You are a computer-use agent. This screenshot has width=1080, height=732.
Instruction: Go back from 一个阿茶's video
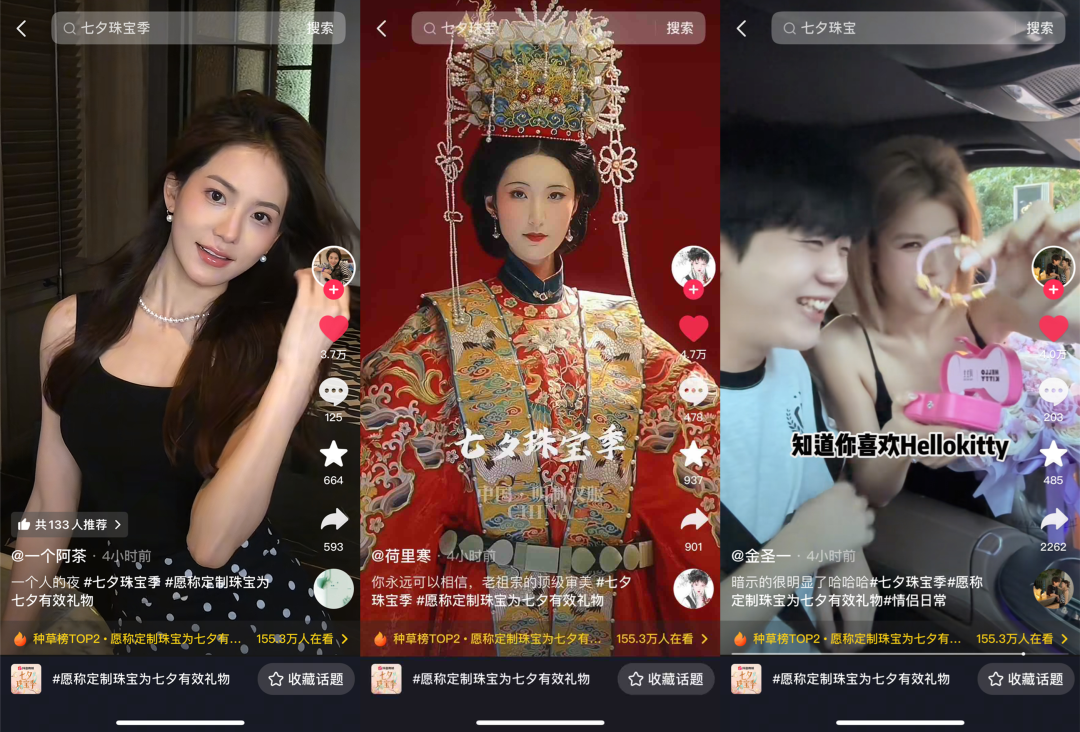pos(22,29)
